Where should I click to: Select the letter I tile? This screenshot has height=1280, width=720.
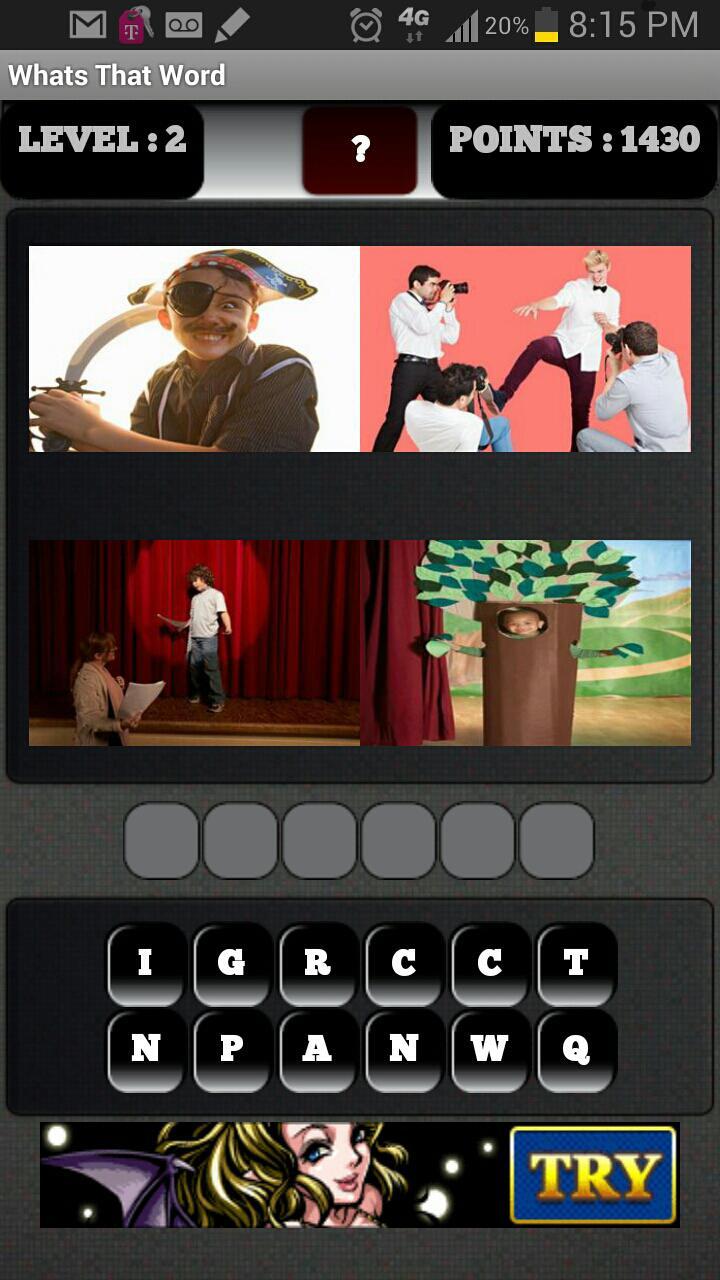click(x=146, y=964)
